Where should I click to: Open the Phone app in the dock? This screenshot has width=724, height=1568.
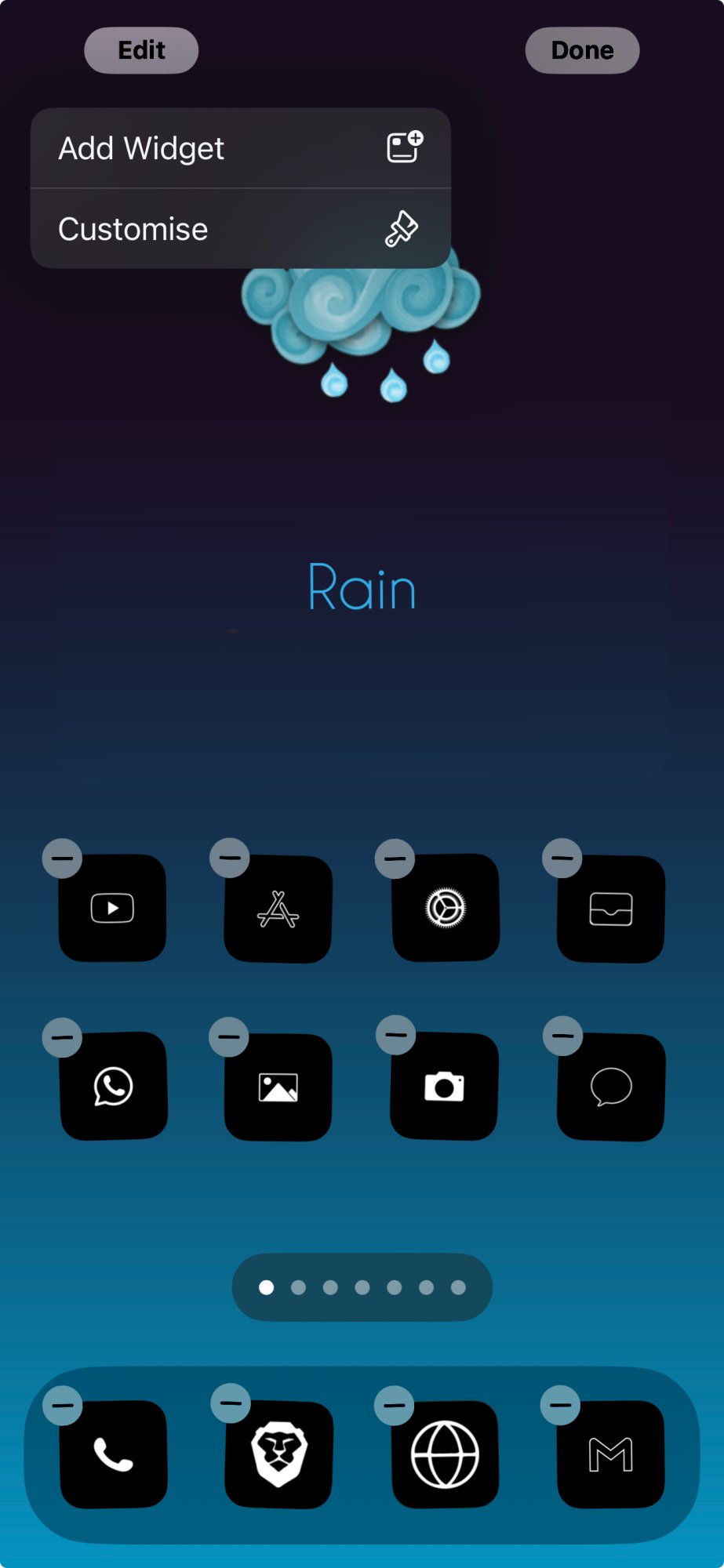[114, 1454]
